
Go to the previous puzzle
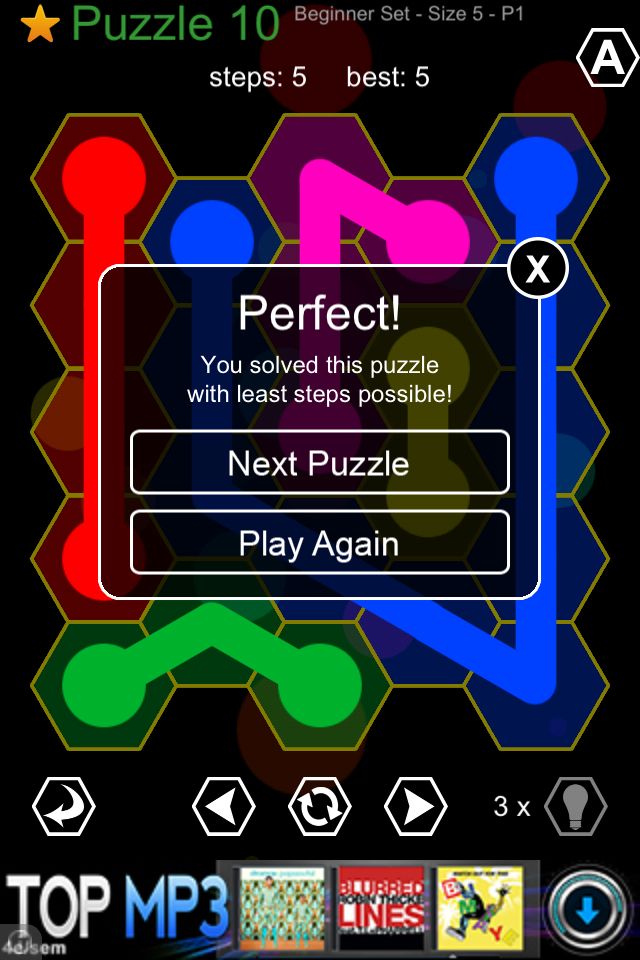coord(223,806)
